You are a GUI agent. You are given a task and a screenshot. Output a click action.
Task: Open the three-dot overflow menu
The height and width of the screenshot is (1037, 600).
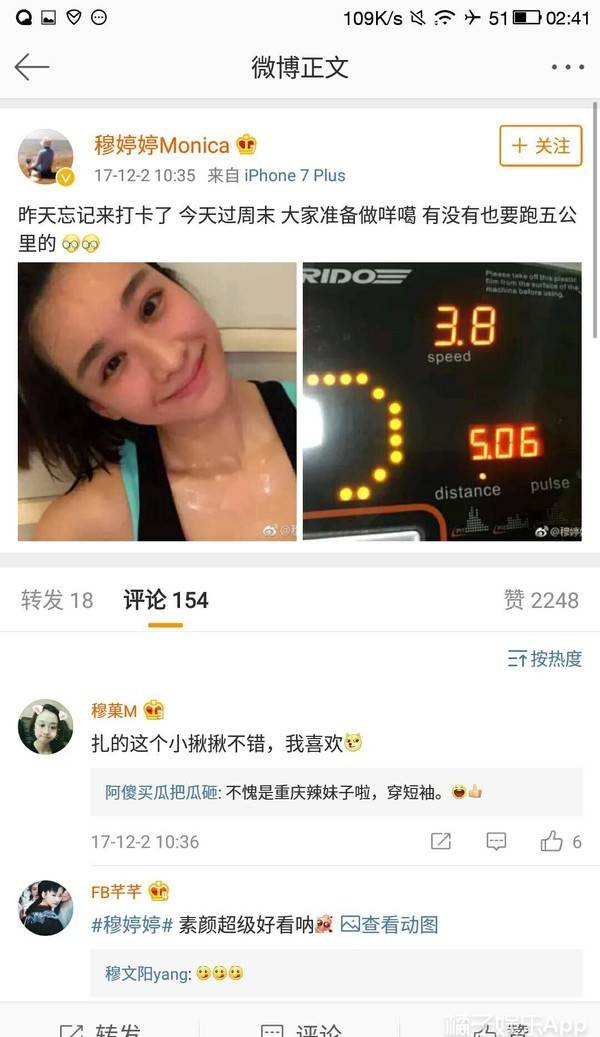(568, 67)
